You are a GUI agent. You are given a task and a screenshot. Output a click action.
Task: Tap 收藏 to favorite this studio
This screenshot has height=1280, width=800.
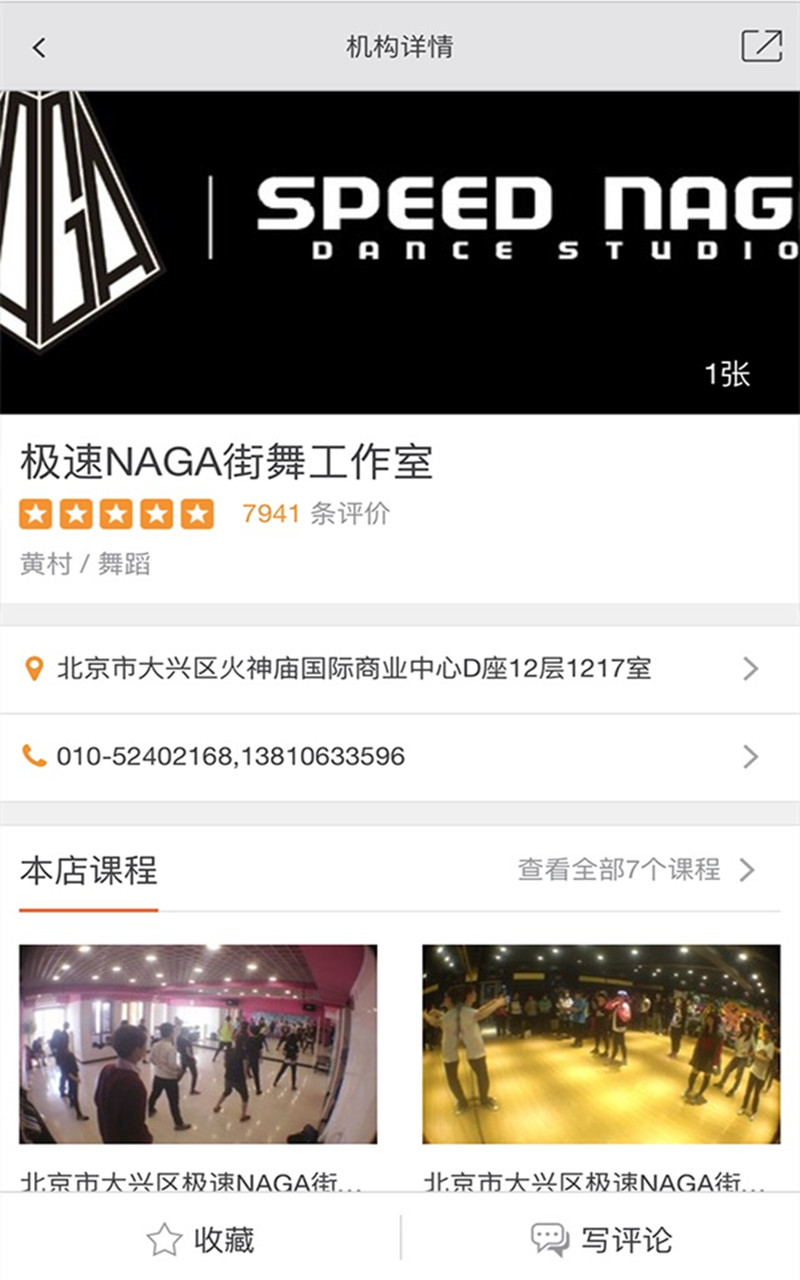point(200,1240)
